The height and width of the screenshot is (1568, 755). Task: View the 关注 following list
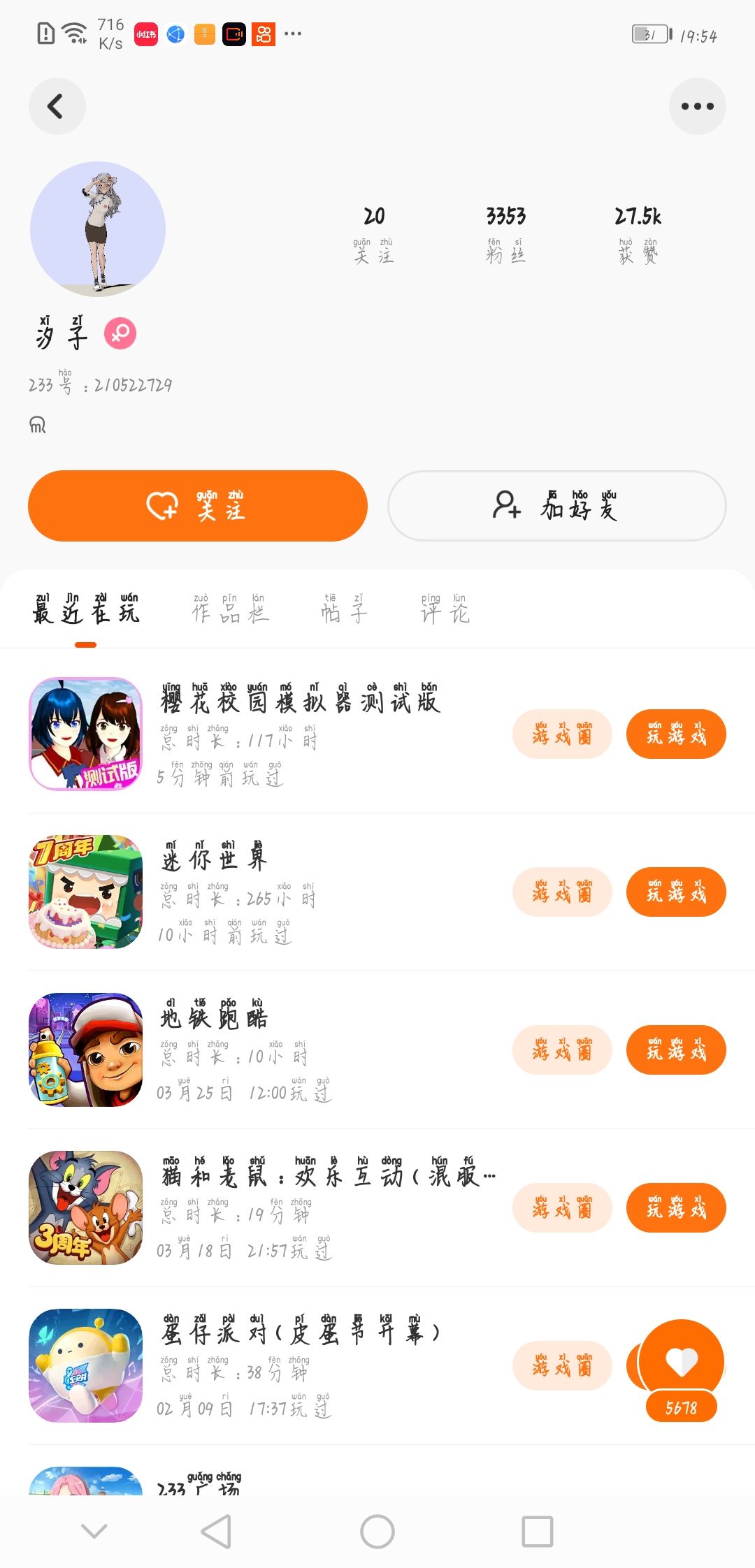coord(374,234)
